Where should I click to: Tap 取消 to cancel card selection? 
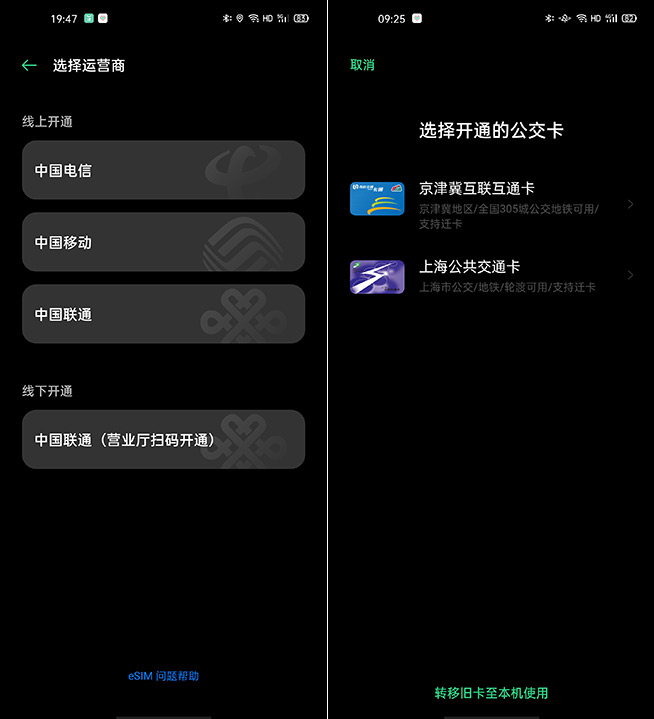point(362,65)
